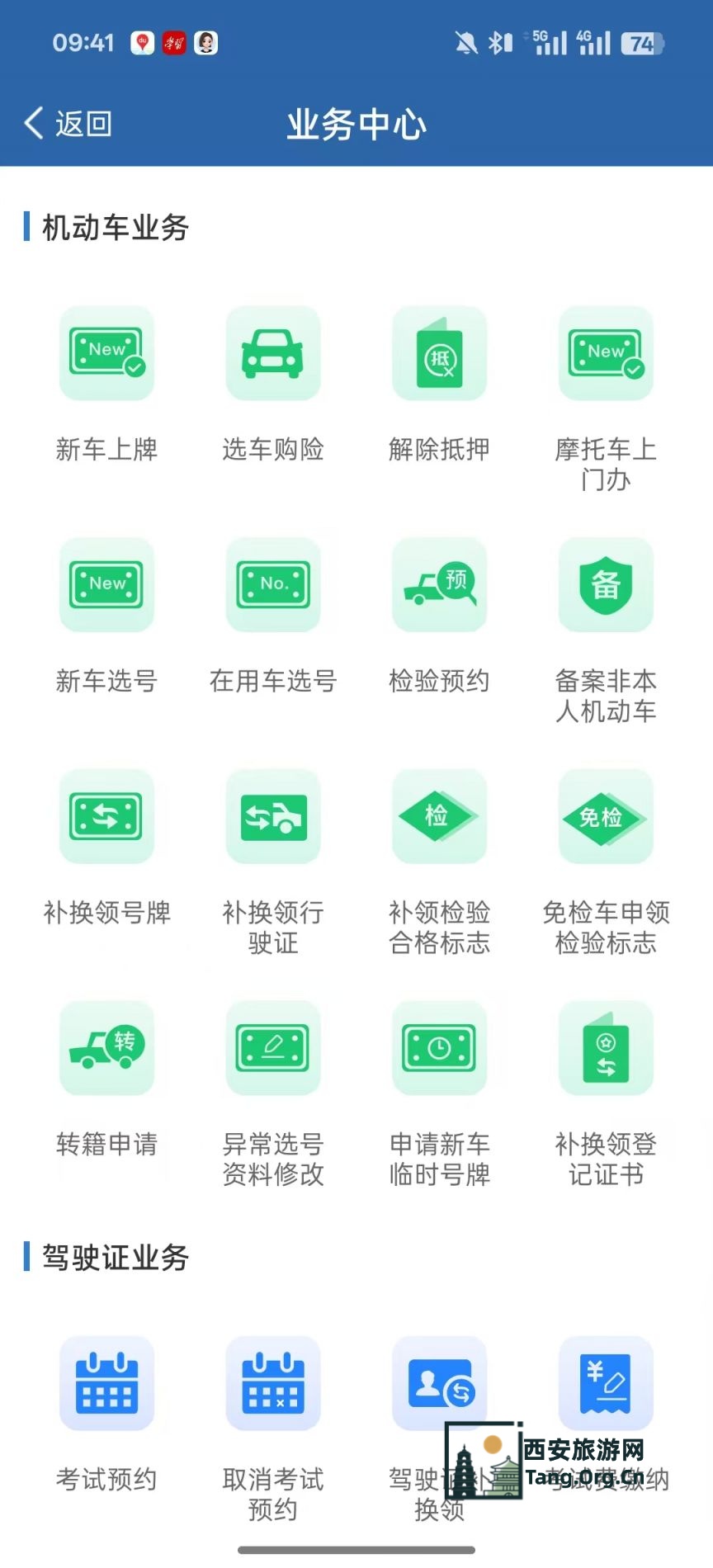Open the 新车上牌 service icon
The width and height of the screenshot is (713, 1568).
click(106, 354)
